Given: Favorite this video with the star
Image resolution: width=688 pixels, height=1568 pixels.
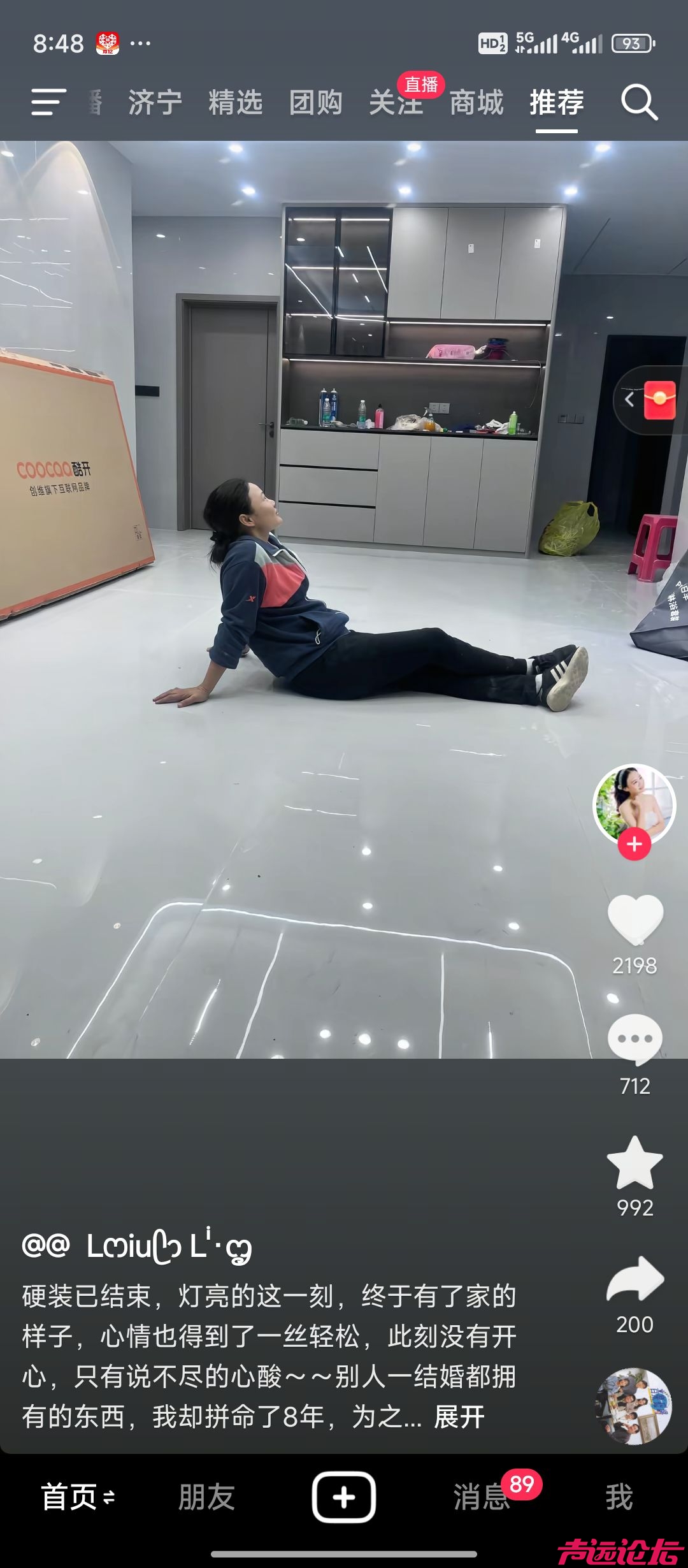Looking at the screenshot, I should tap(634, 1163).
